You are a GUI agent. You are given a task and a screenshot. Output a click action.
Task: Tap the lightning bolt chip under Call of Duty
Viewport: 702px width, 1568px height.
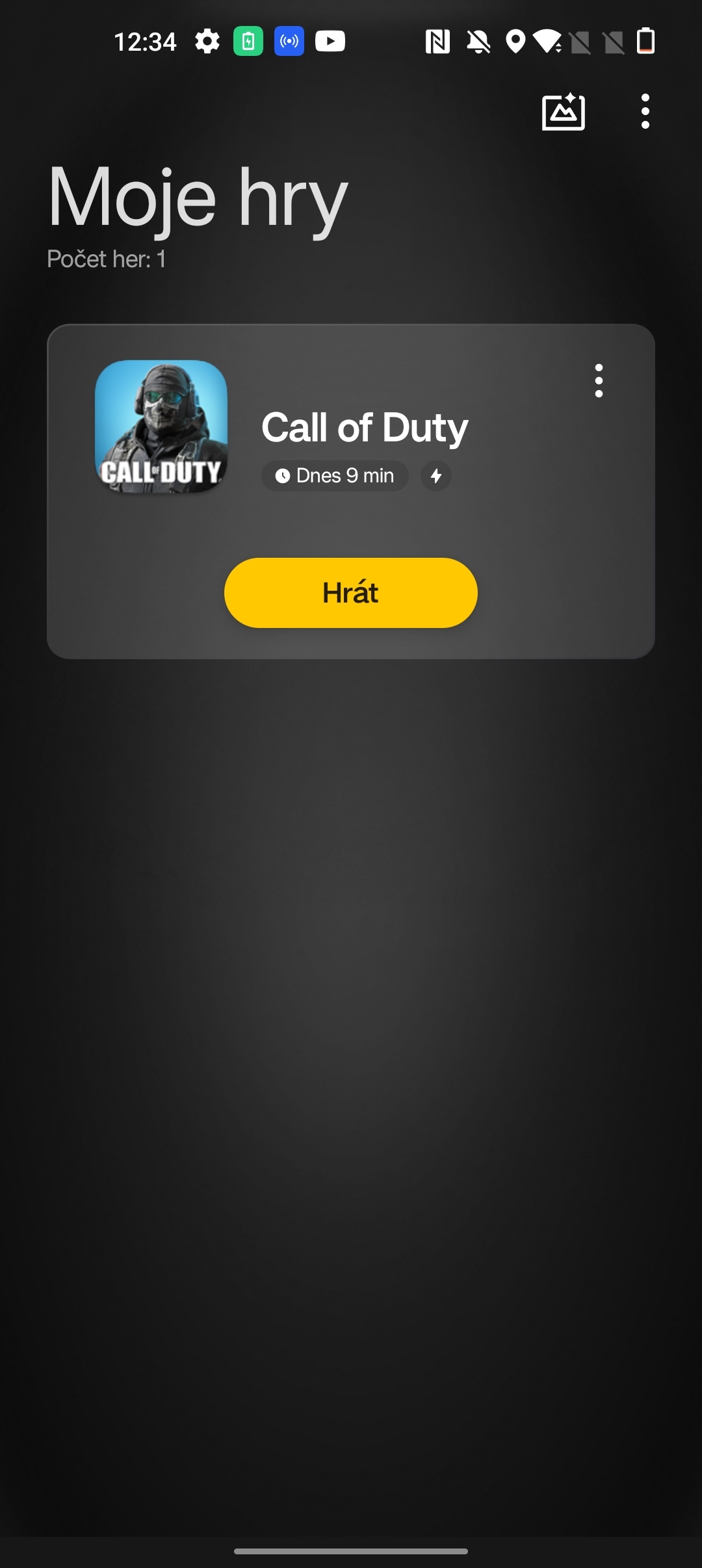point(436,476)
